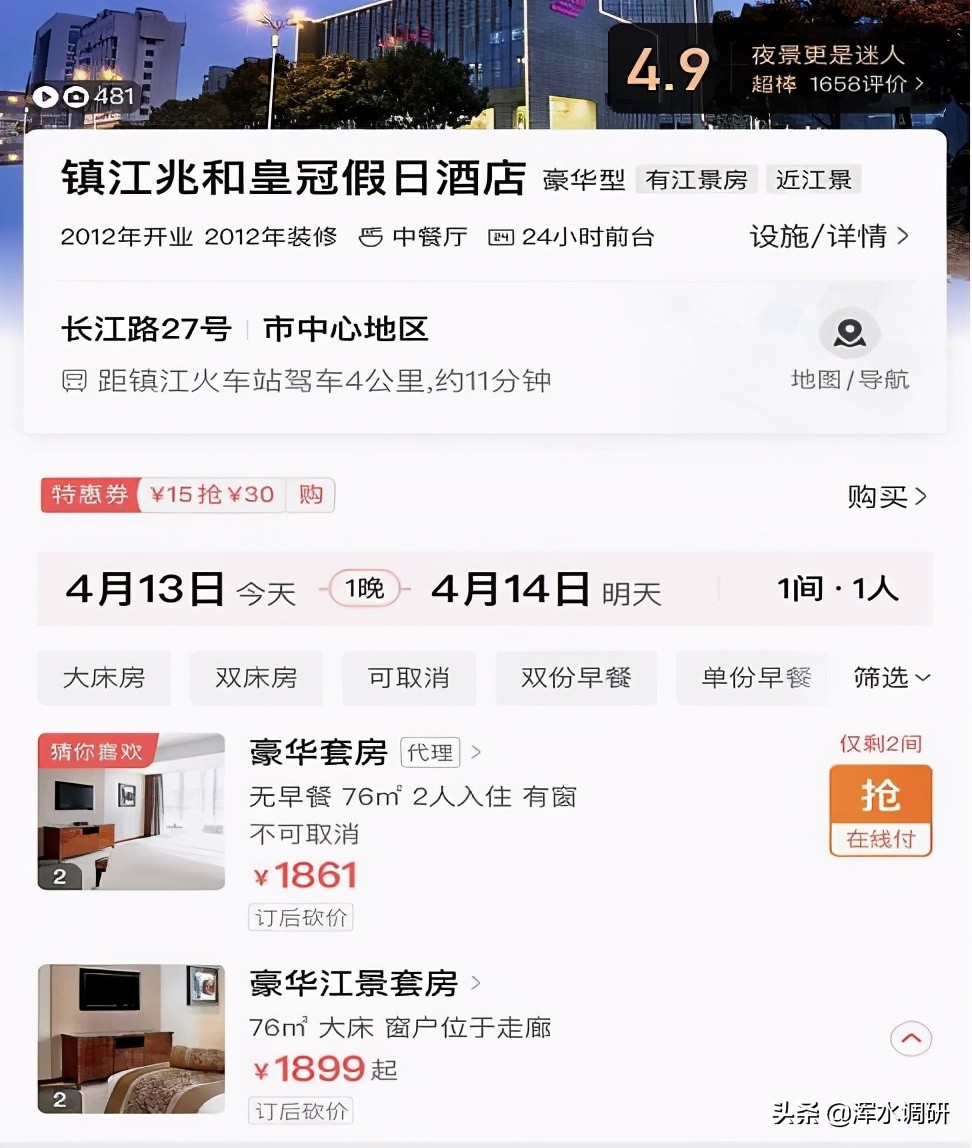Collapse the 豪华江景套房 price list

(x=910, y=1039)
